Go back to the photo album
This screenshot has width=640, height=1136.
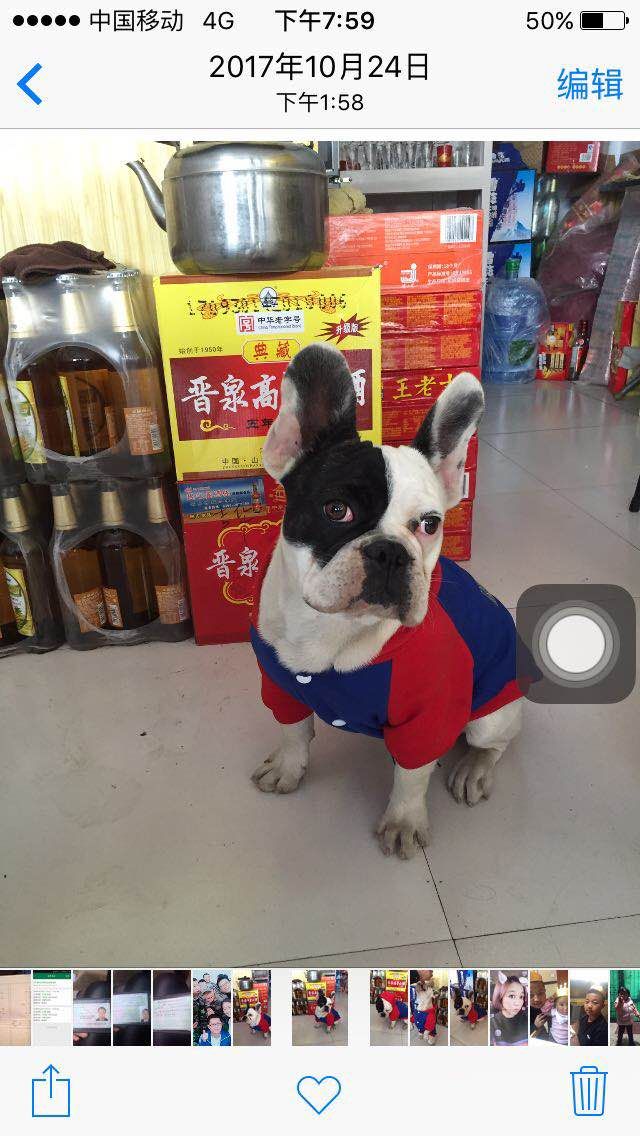[x=30, y=84]
